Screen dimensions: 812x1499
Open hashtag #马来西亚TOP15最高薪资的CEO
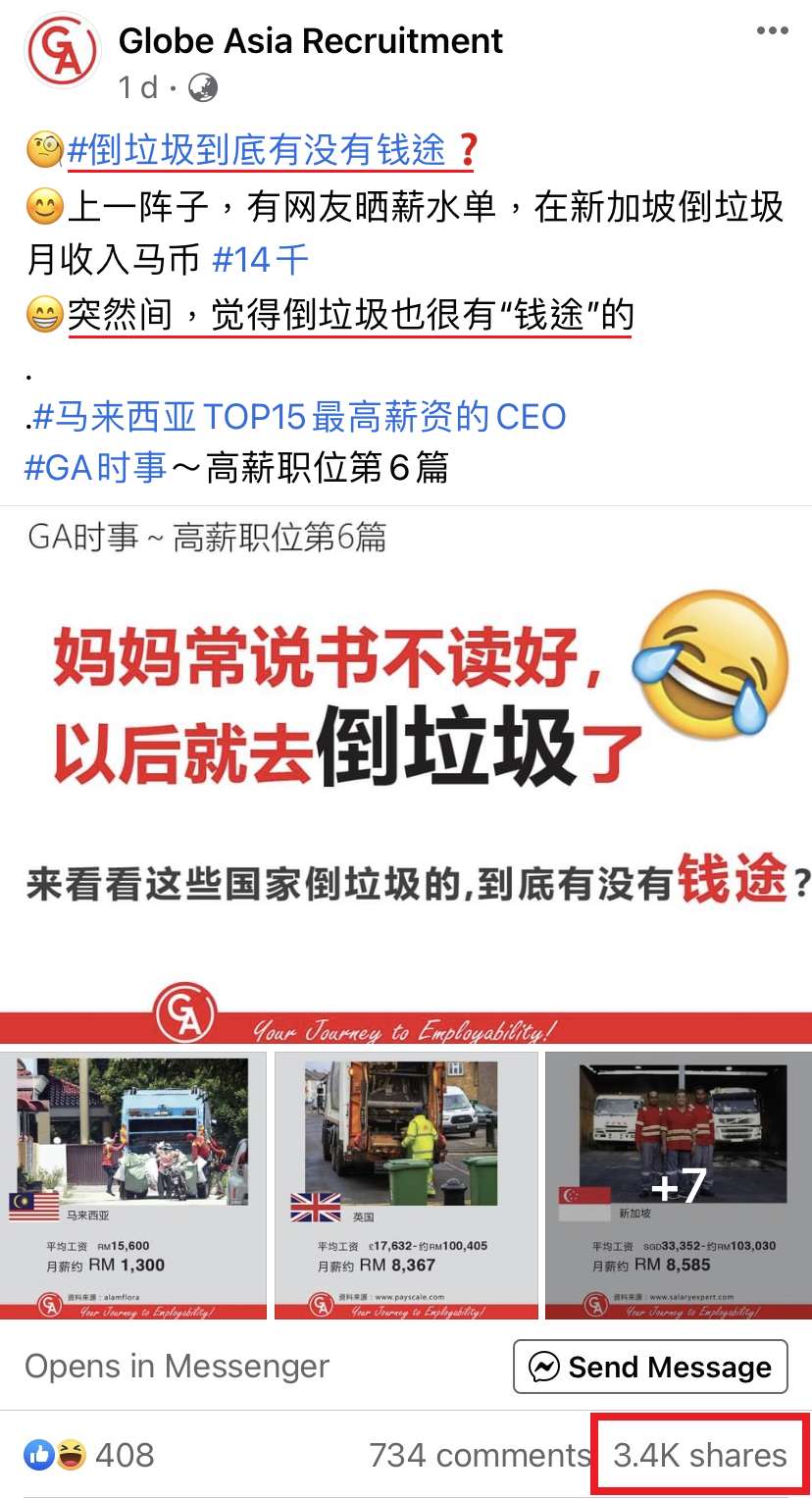point(299,417)
